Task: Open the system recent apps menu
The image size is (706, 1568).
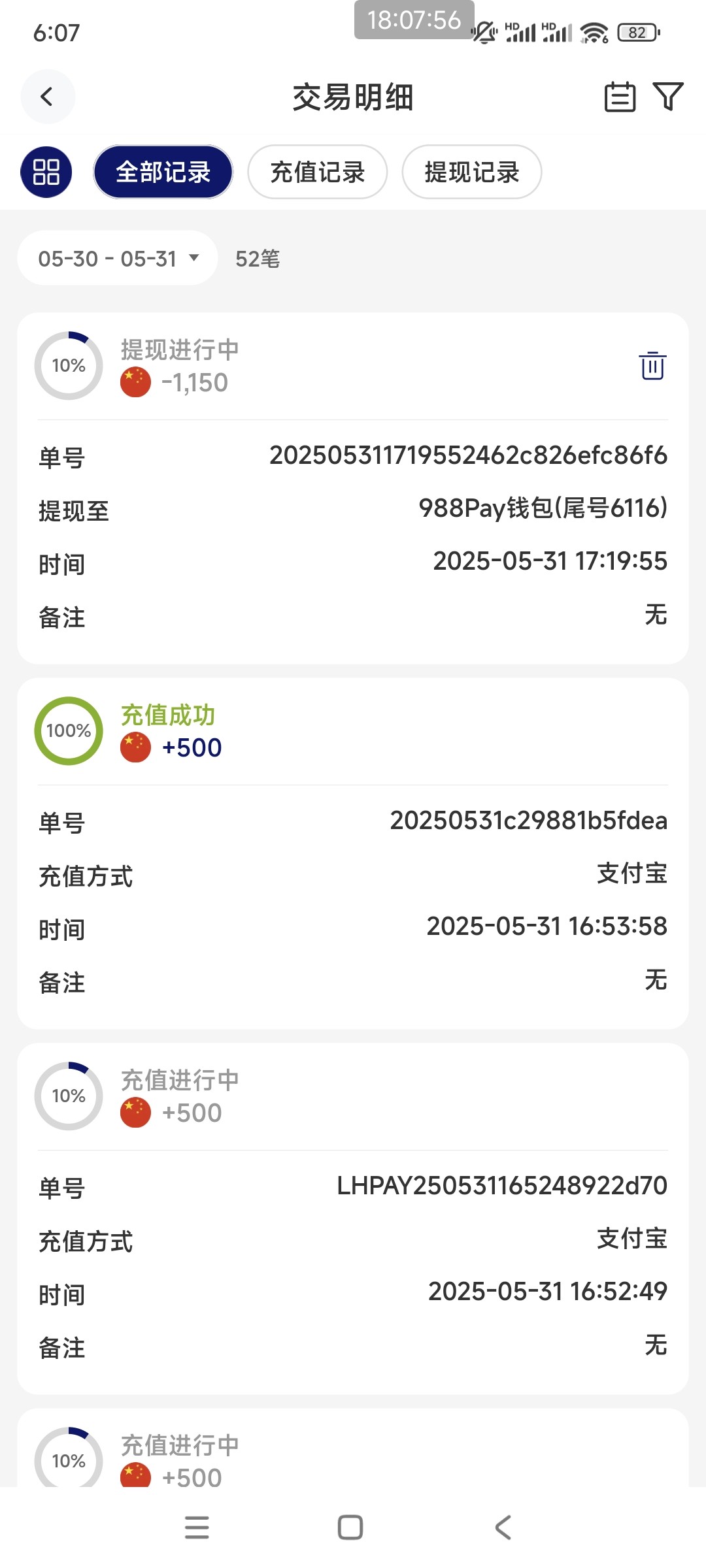Action: (197, 1527)
